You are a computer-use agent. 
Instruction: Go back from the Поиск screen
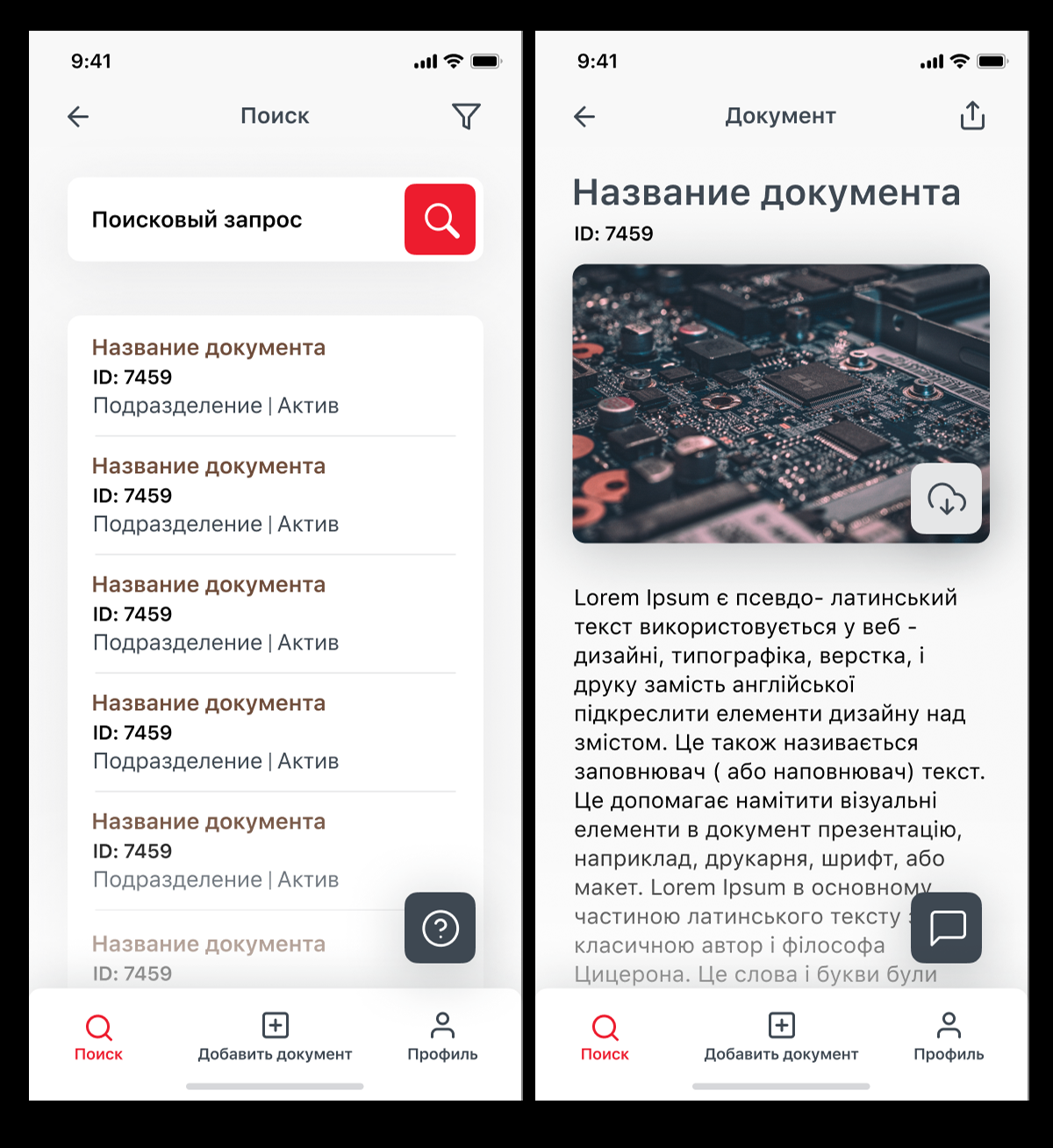[x=78, y=117]
